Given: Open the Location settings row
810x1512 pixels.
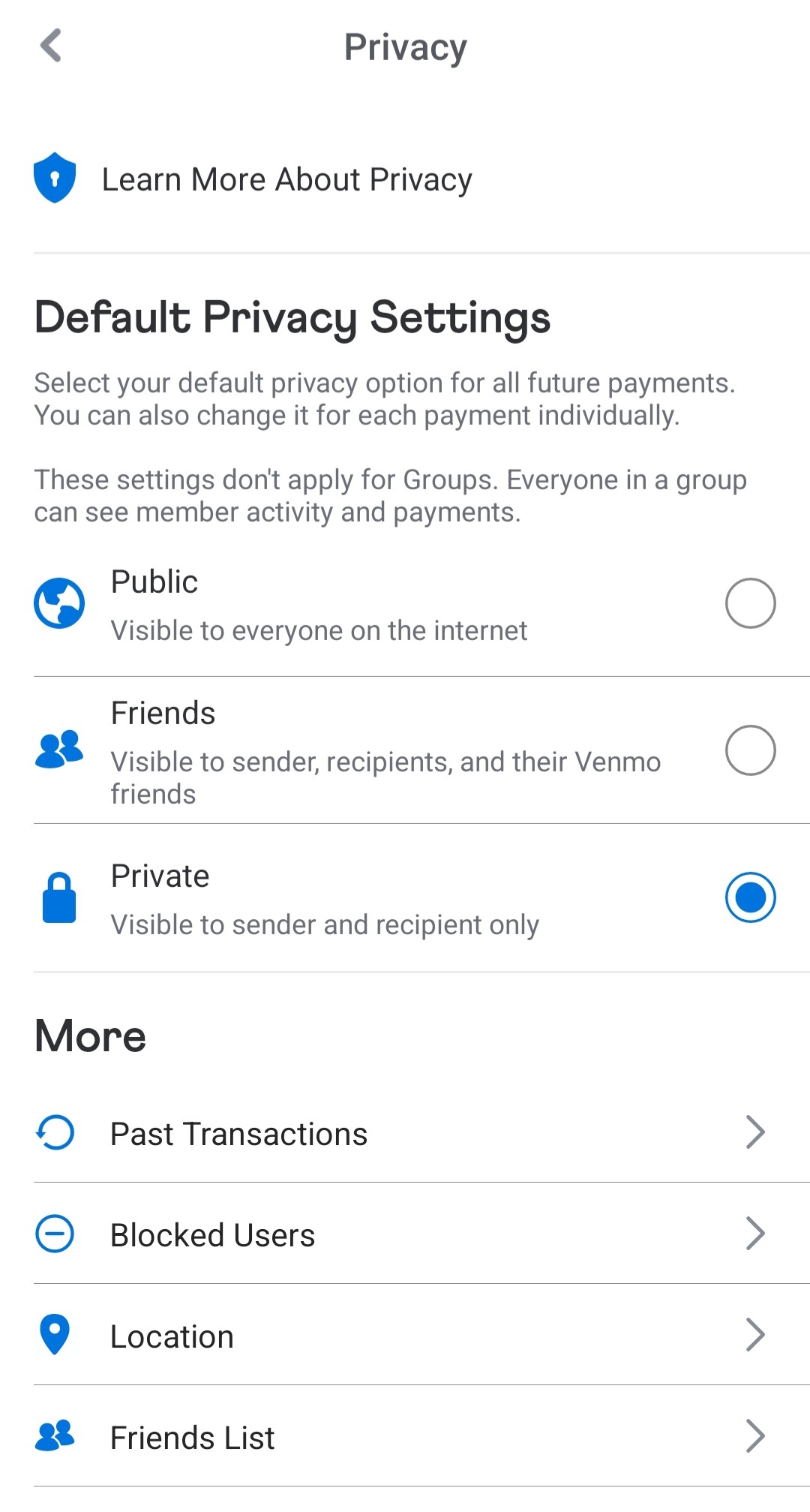Looking at the screenshot, I should click(405, 1335).
